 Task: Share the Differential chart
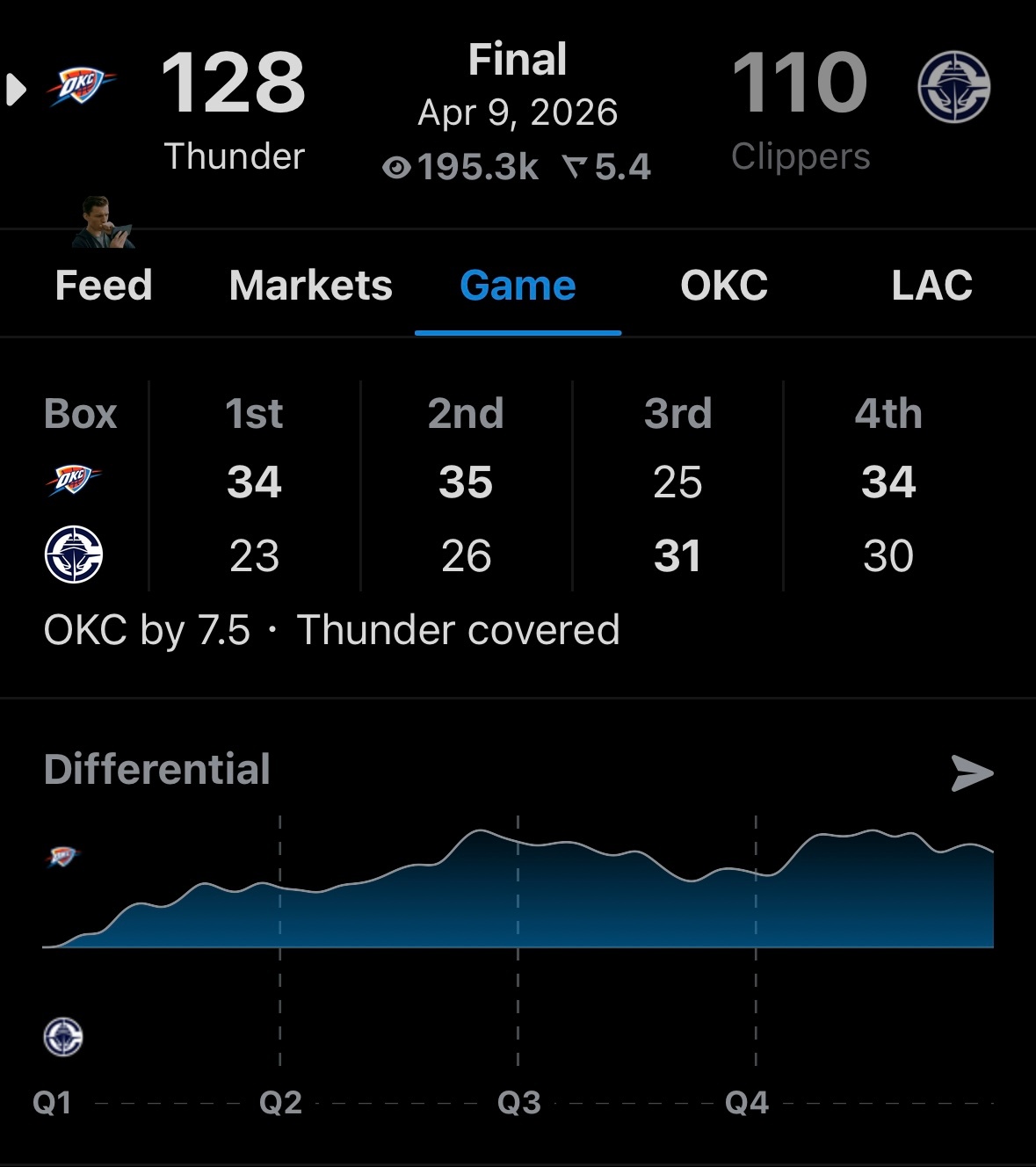point(972,773)
